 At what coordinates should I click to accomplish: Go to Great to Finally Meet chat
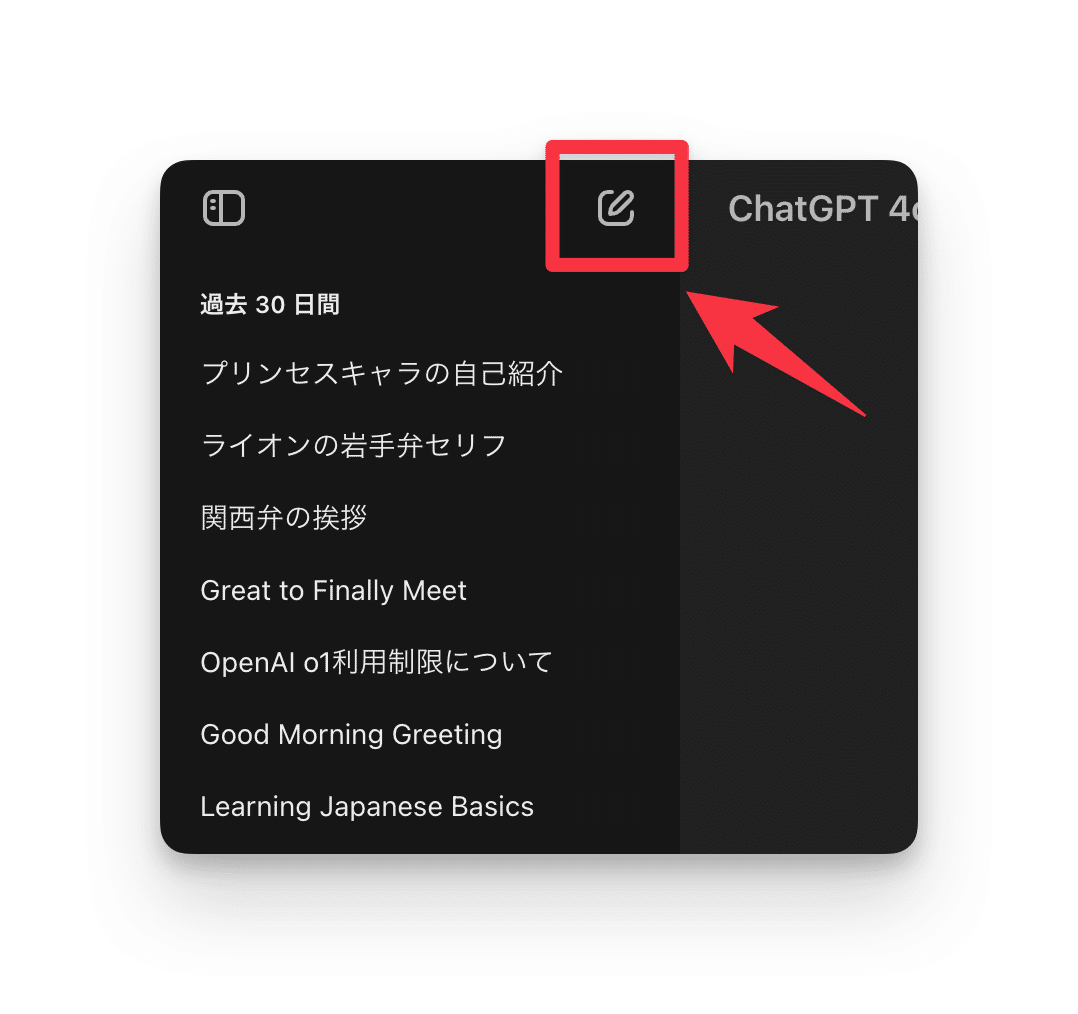point(334,591)
